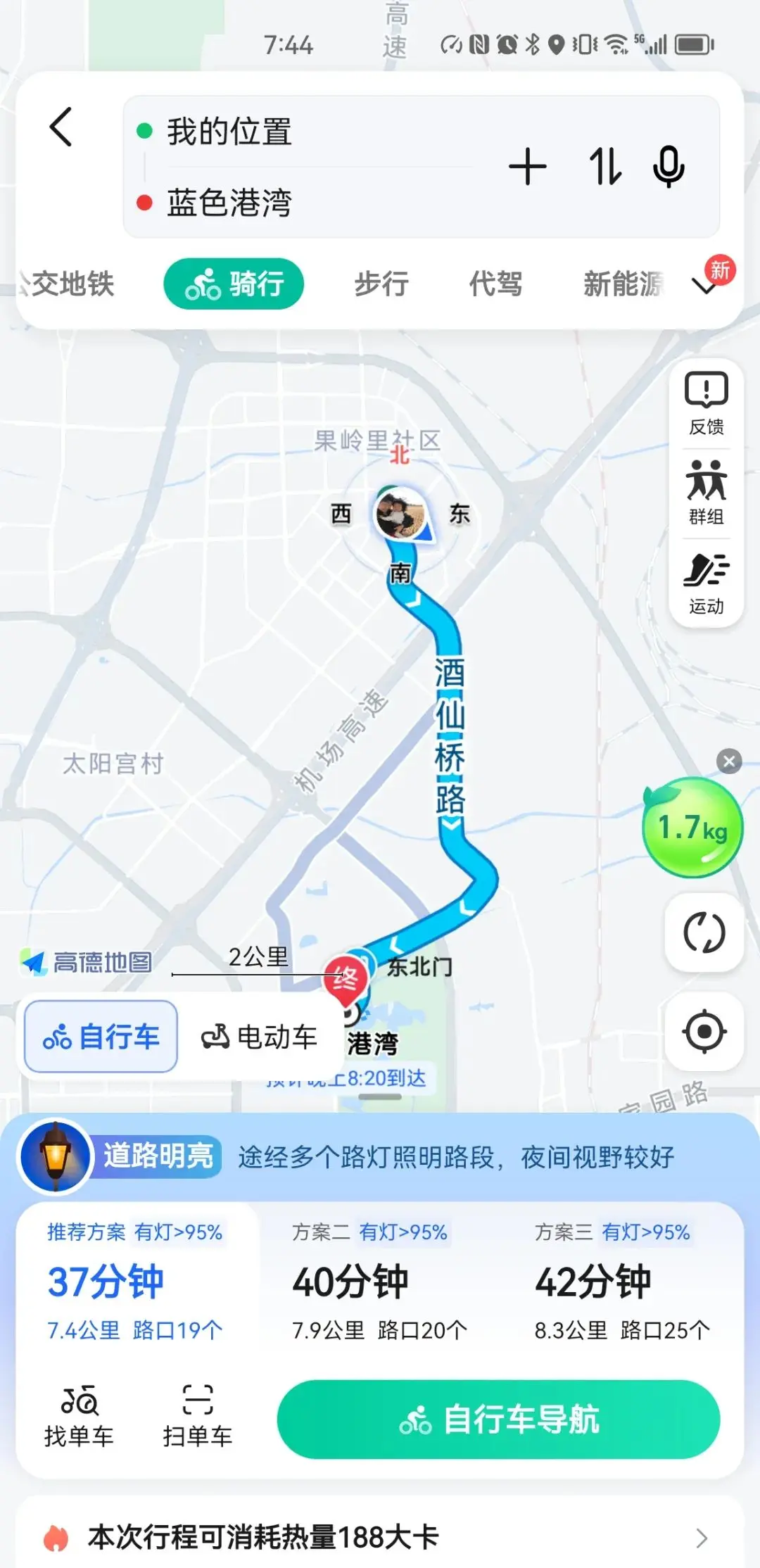
Task: Start 自行车导航 navigation
Action: tap(498, 1419)
